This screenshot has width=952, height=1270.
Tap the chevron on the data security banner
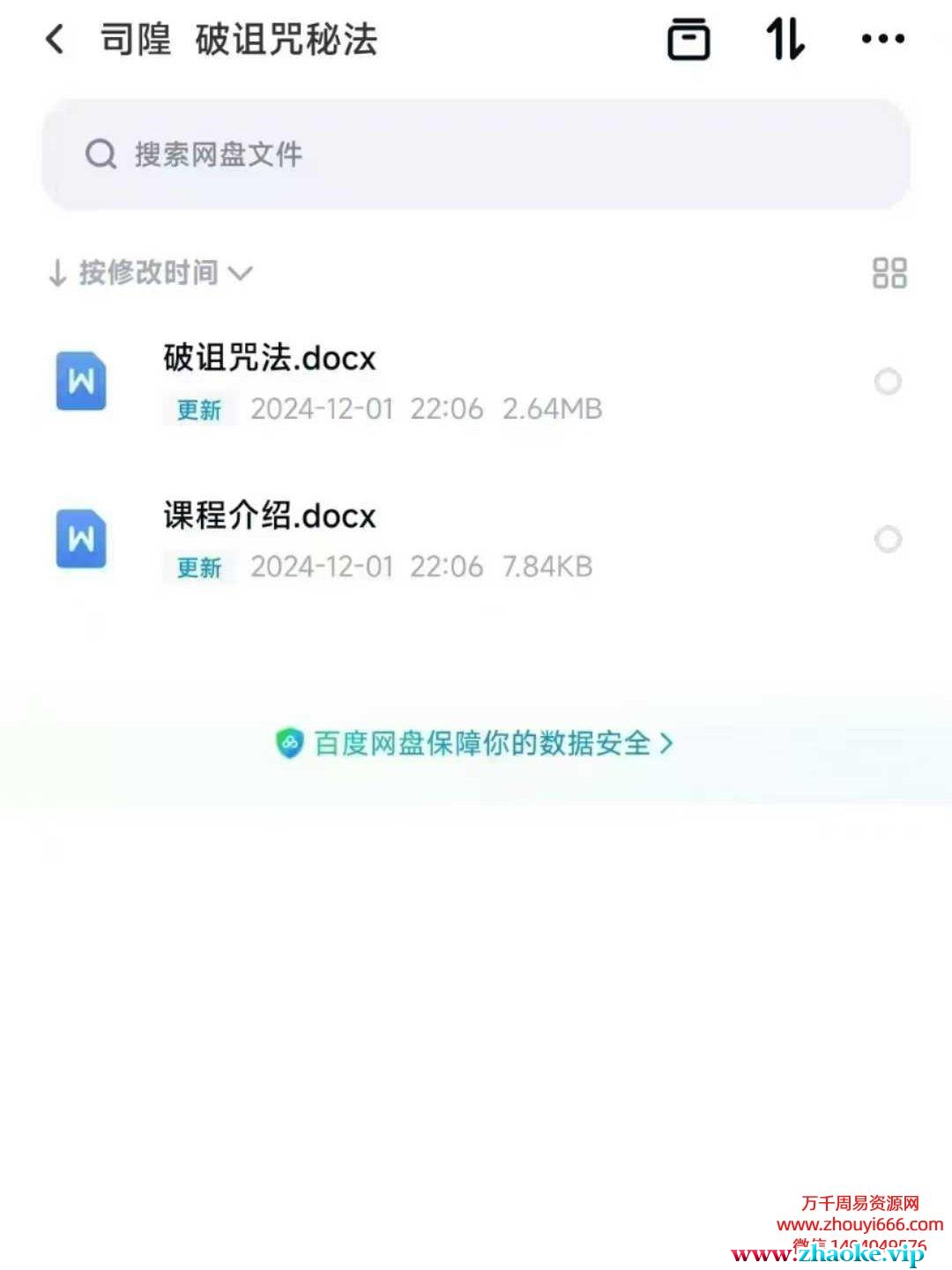coord(667,743)
